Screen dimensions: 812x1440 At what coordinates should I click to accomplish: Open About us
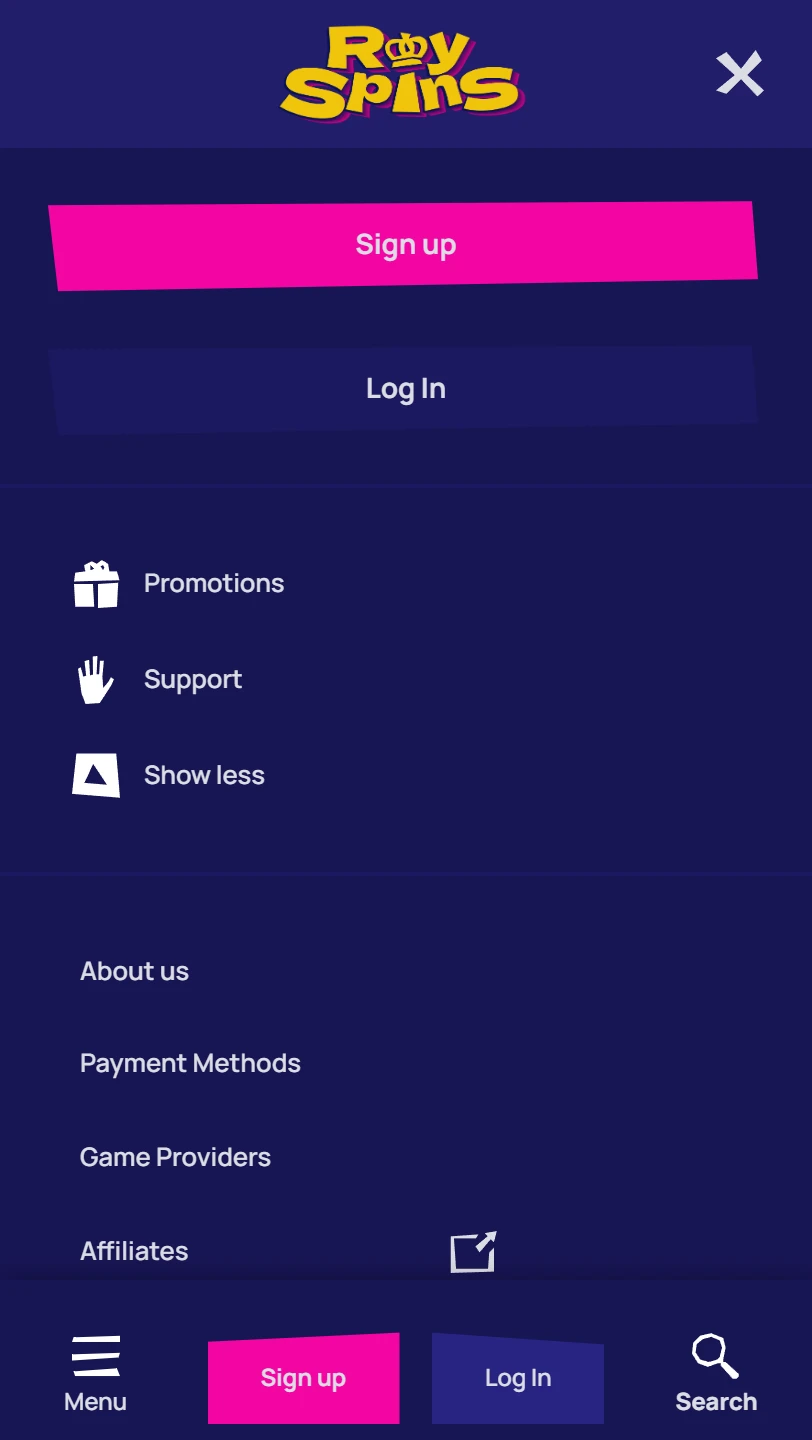click(x=135, y=971)
